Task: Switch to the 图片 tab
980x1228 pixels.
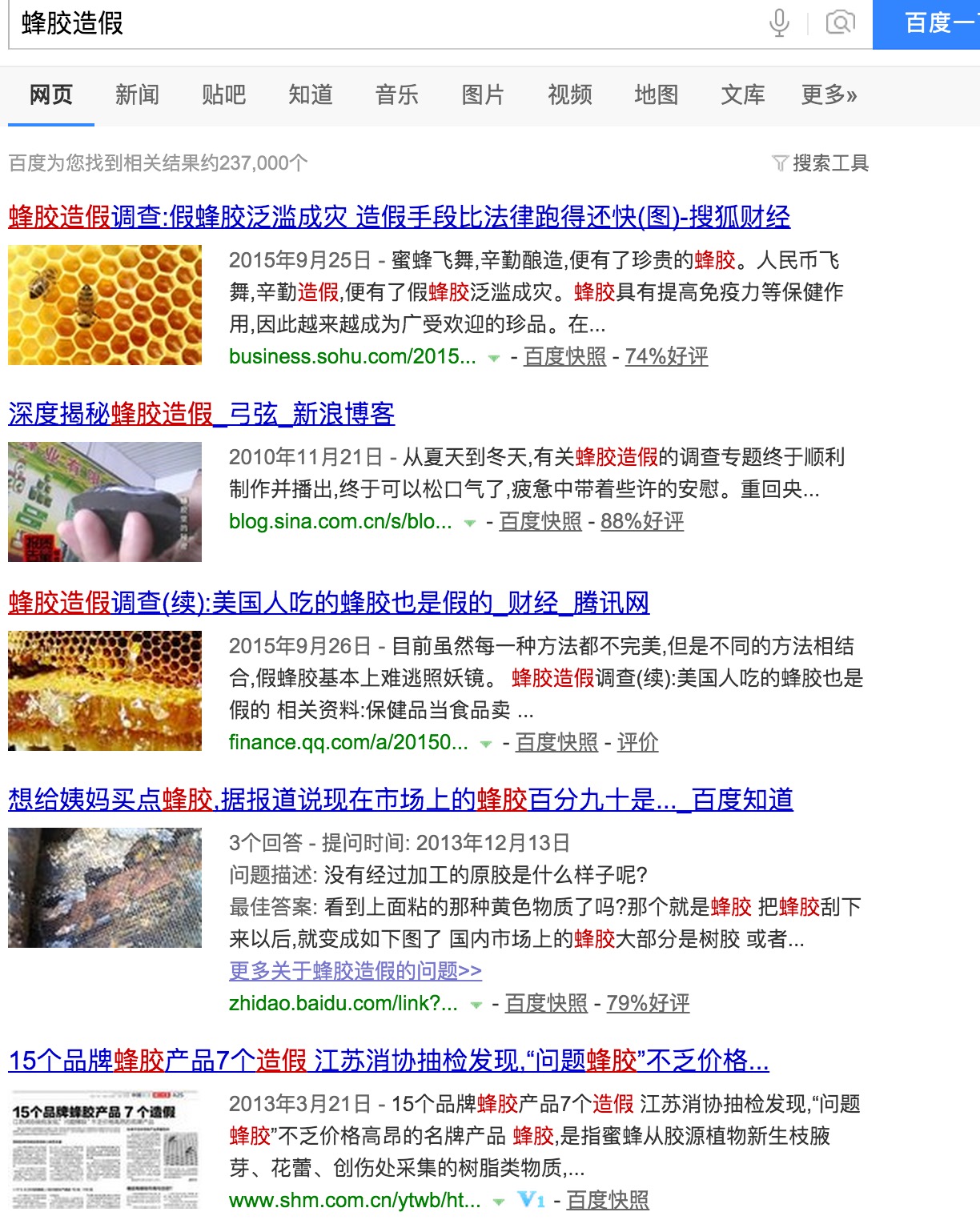Action: tap(482, 94)
